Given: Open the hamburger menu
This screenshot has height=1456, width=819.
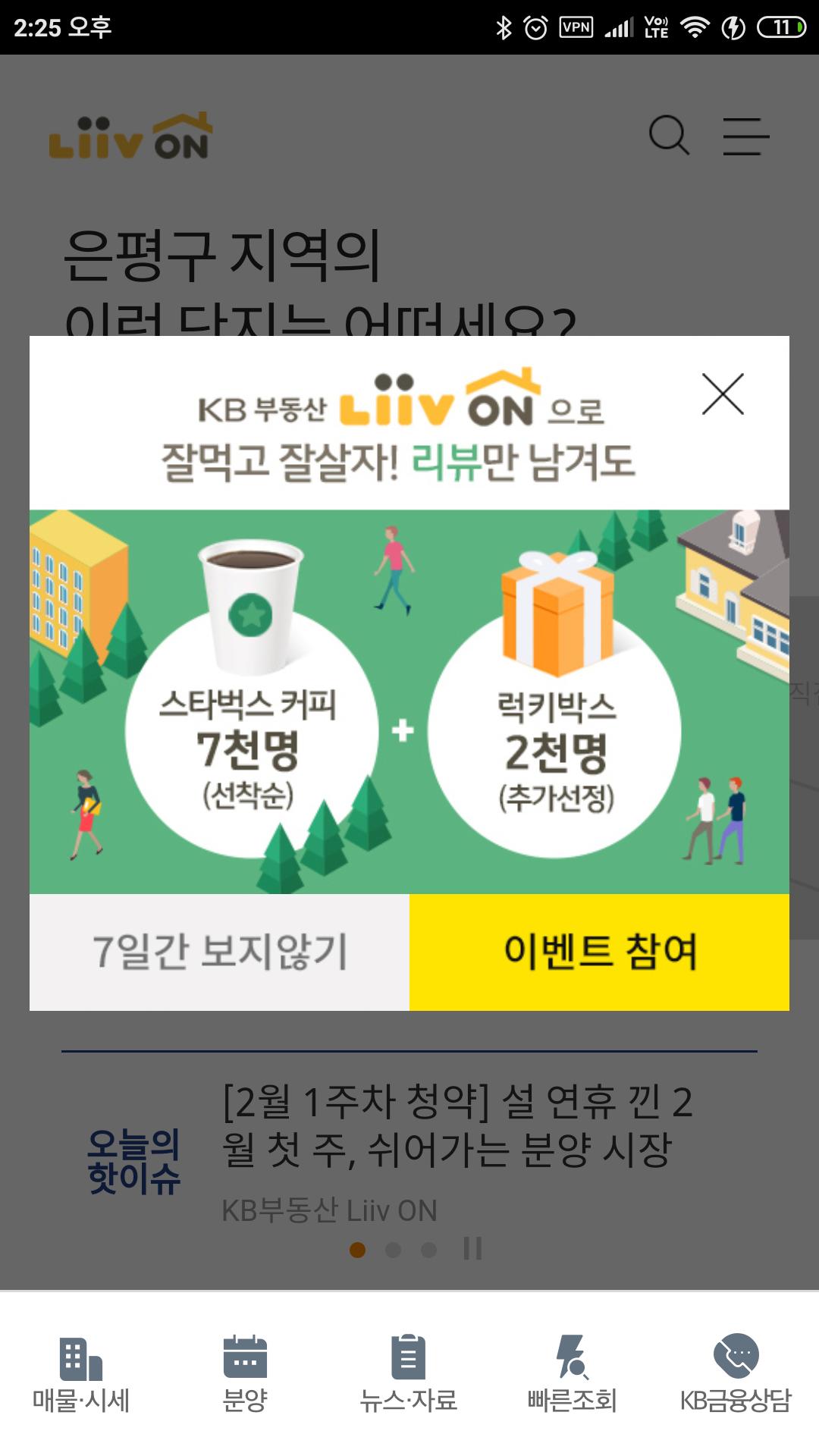Looking at the screenshot, I should [745, 136].
